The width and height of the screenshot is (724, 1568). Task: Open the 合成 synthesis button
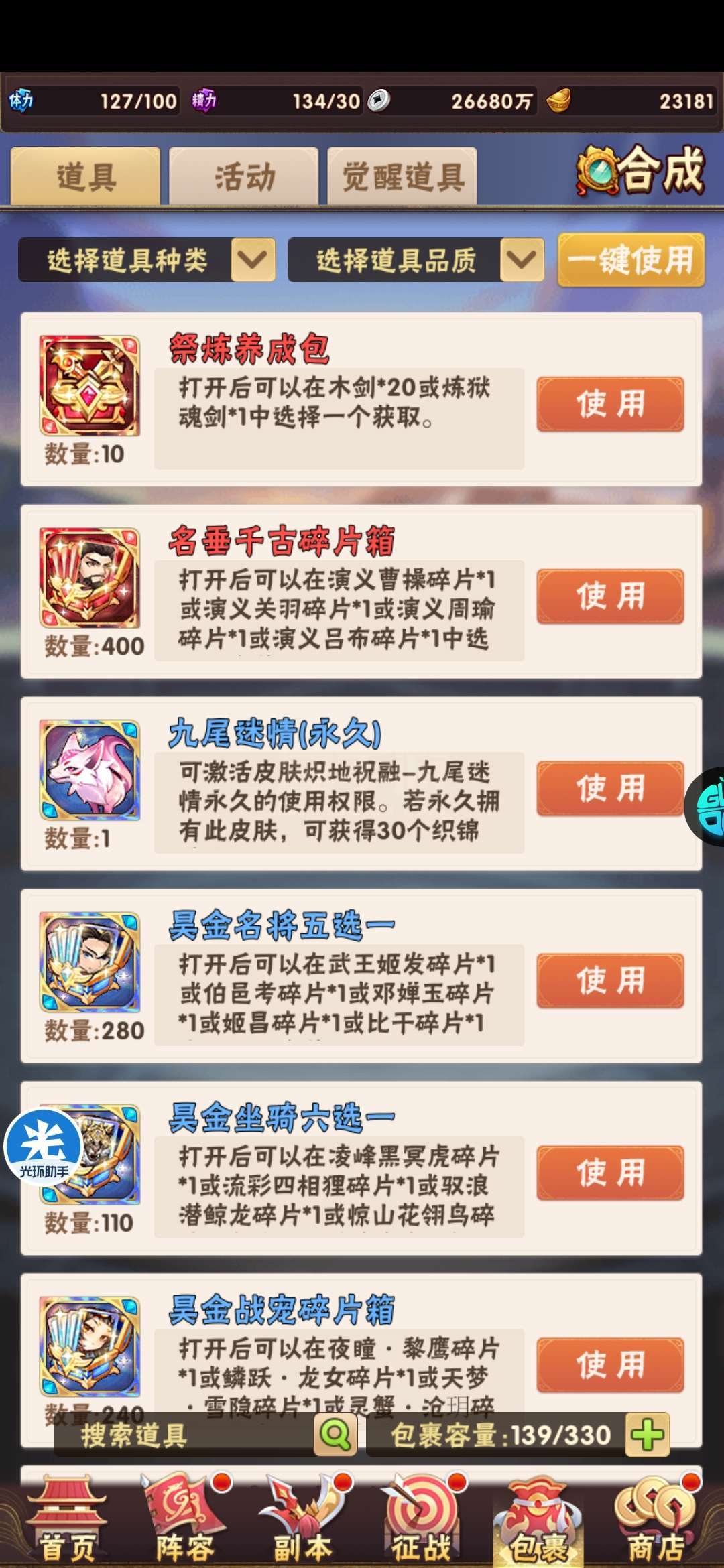640,170
